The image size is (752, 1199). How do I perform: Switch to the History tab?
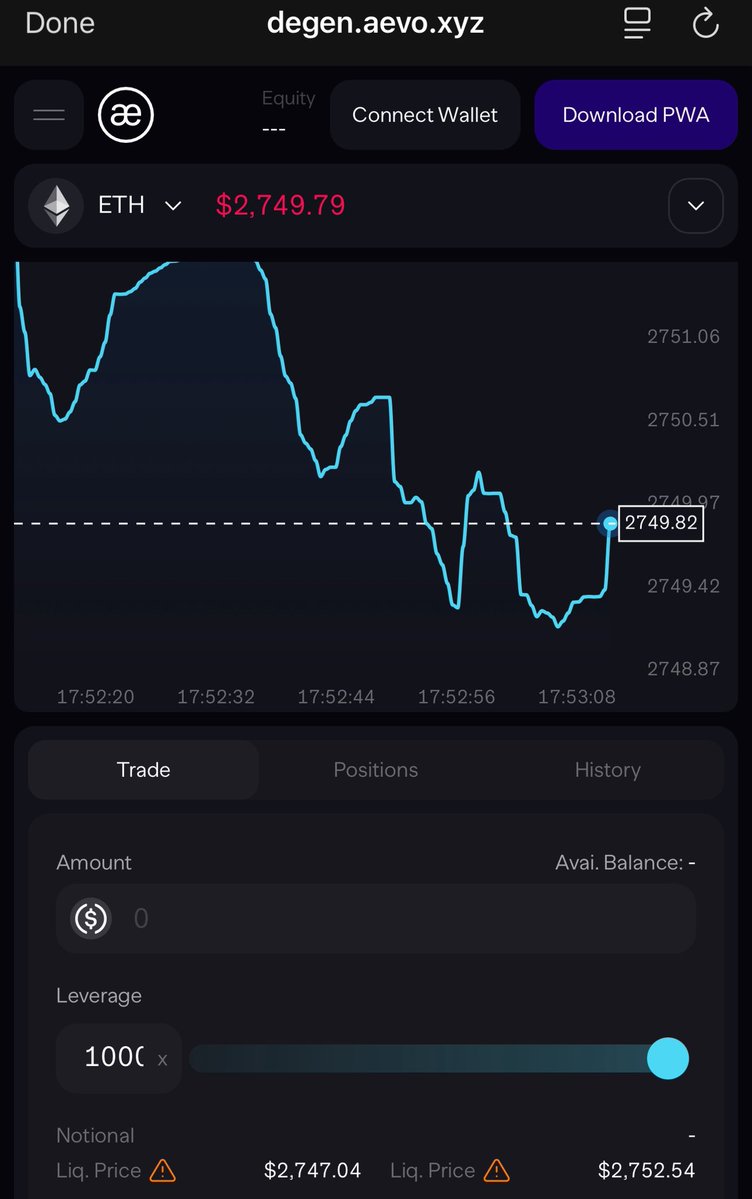[607, 770]
